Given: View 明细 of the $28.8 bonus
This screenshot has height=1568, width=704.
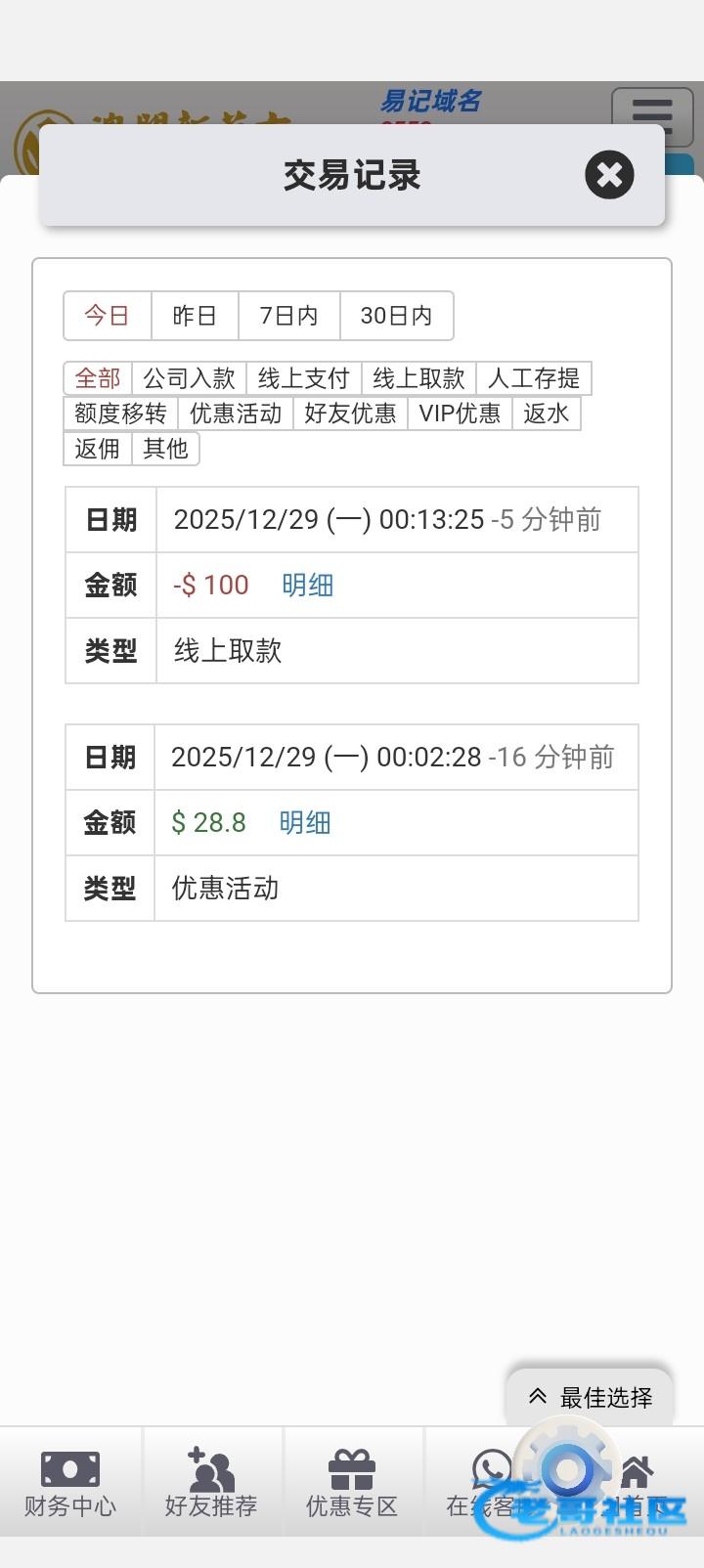Looking at the screenshot, I should tap(304, 822).
